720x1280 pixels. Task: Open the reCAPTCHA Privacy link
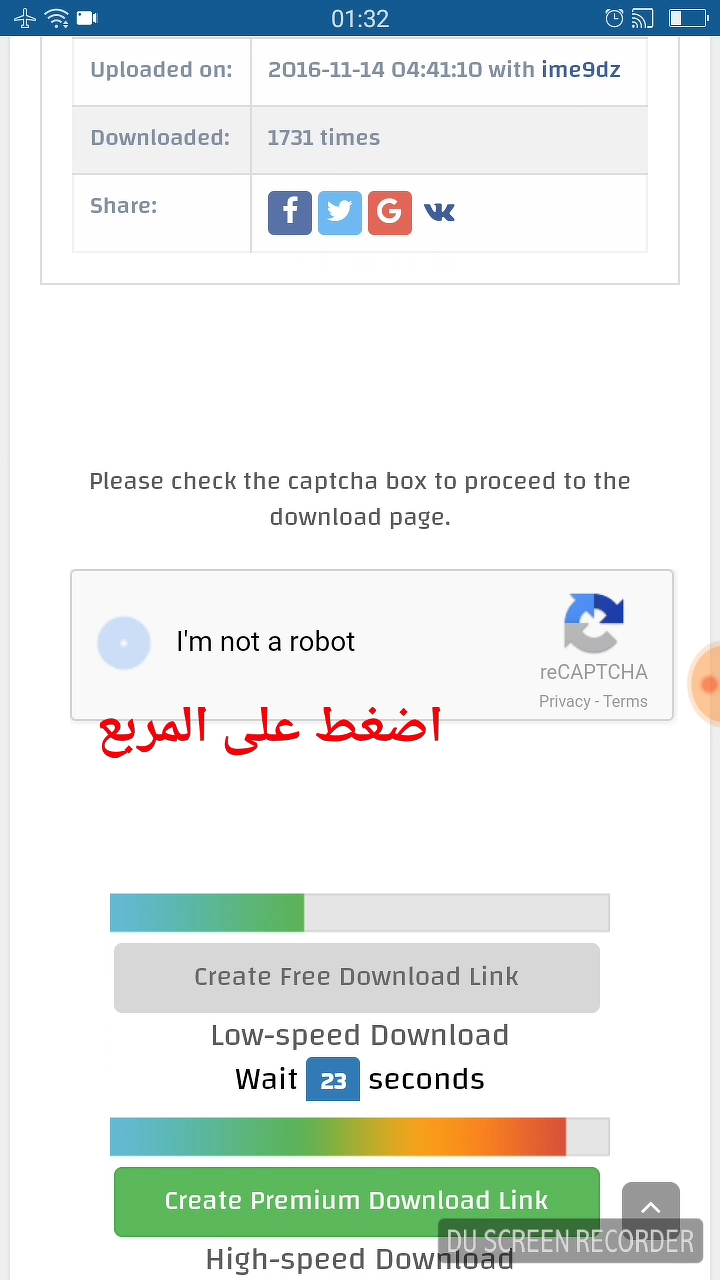pyautogui.click(x=564, y=702)
